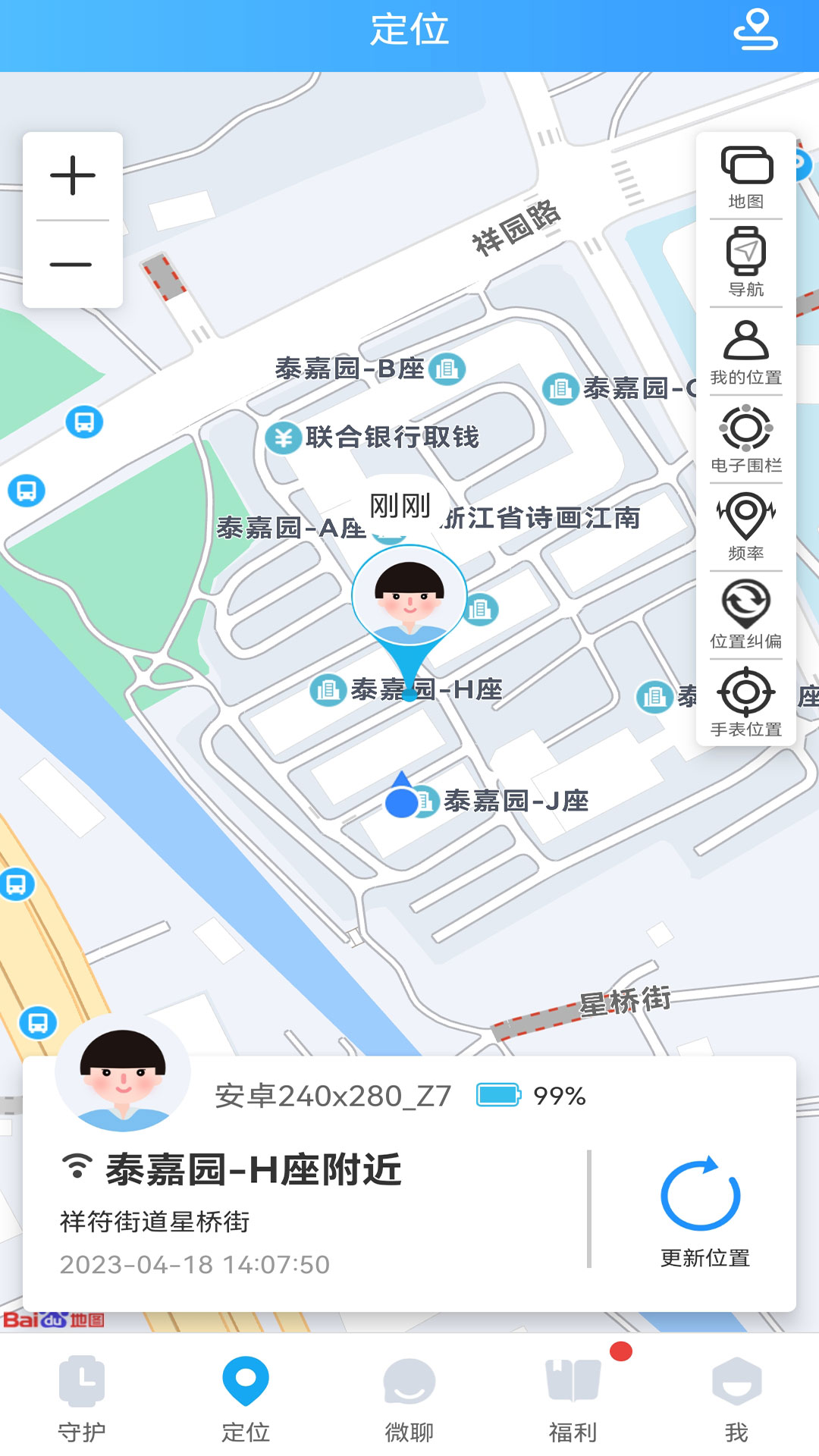Zoom in using the plus button
The image size is (819, 1456).
72,175
